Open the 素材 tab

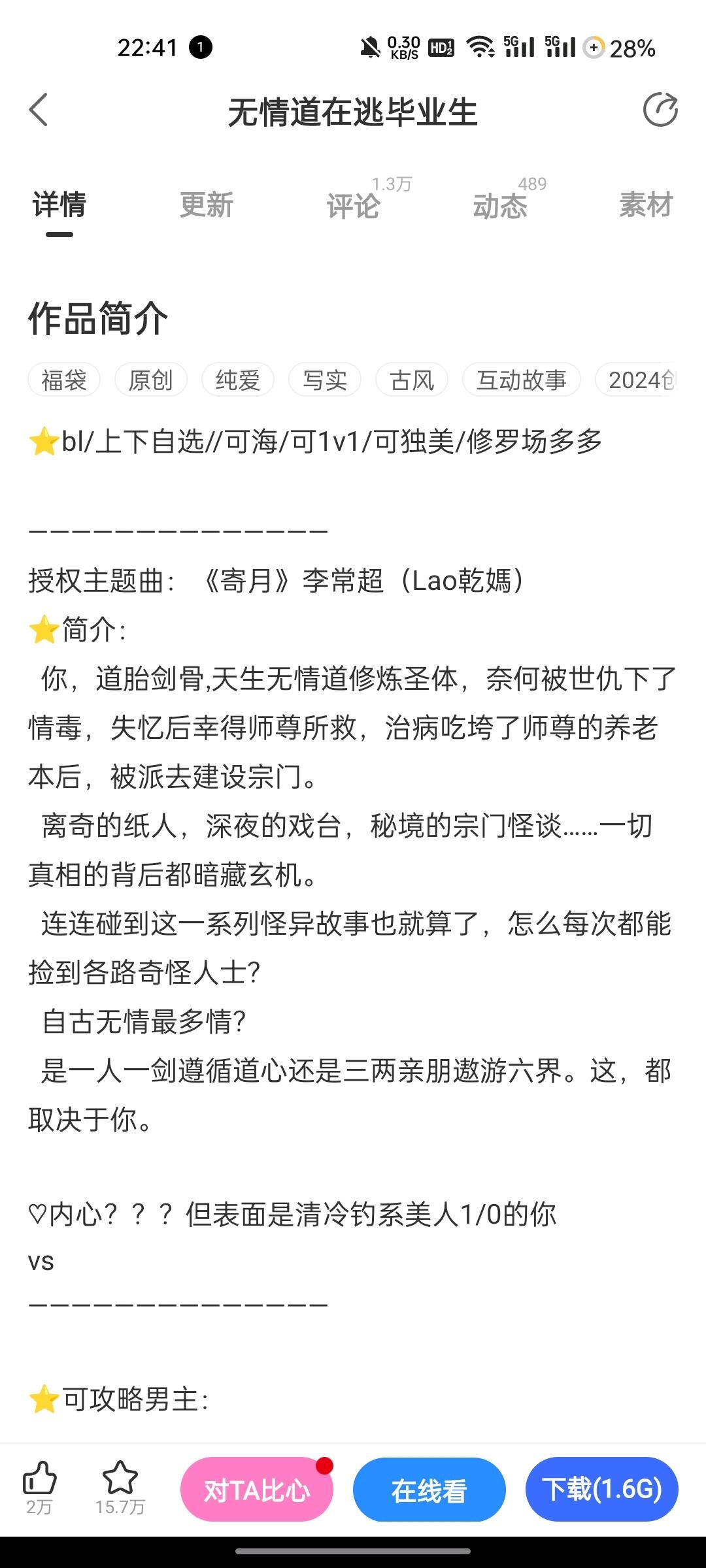click(646, 205)
